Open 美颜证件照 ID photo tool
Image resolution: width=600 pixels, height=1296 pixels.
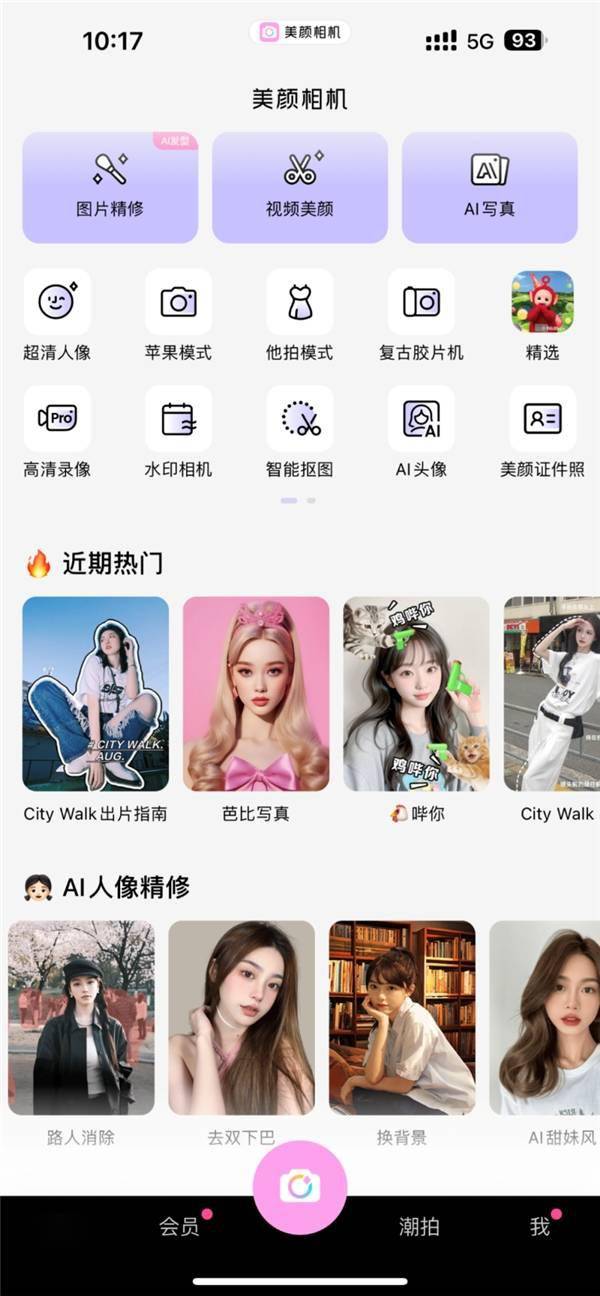point(542,419)
